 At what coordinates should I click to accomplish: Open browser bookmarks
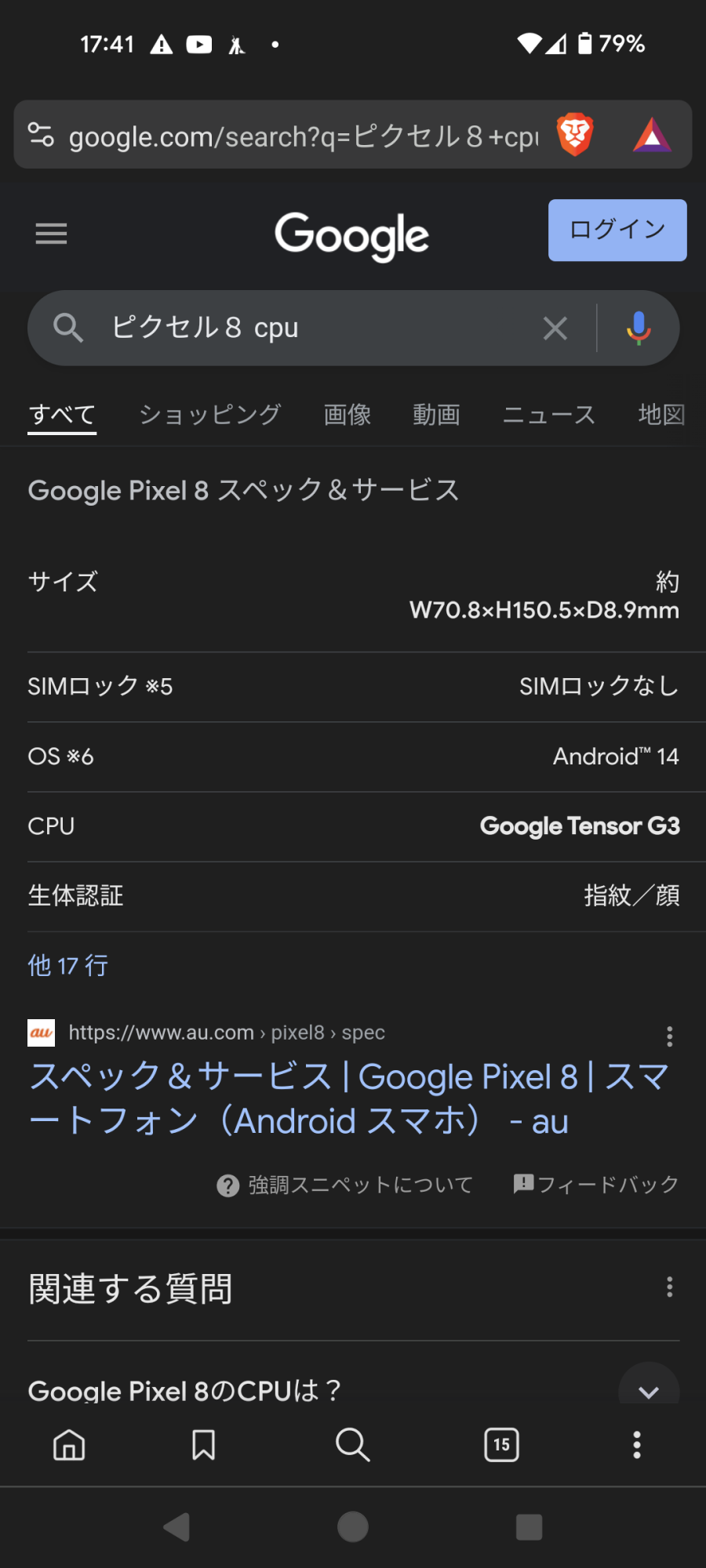[203, 1444]
